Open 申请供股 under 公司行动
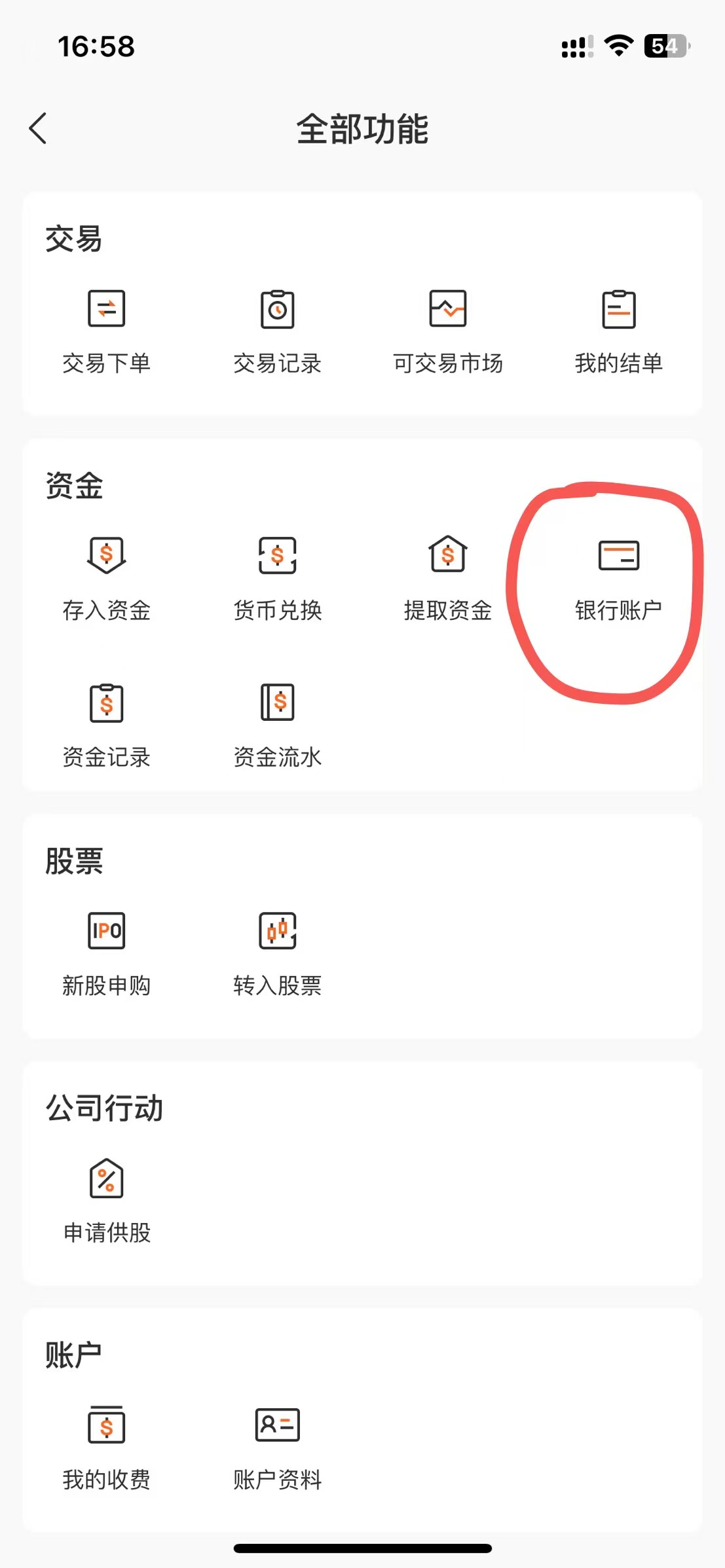Viewport: 725px width, 1568px height. click(107, 1201)
